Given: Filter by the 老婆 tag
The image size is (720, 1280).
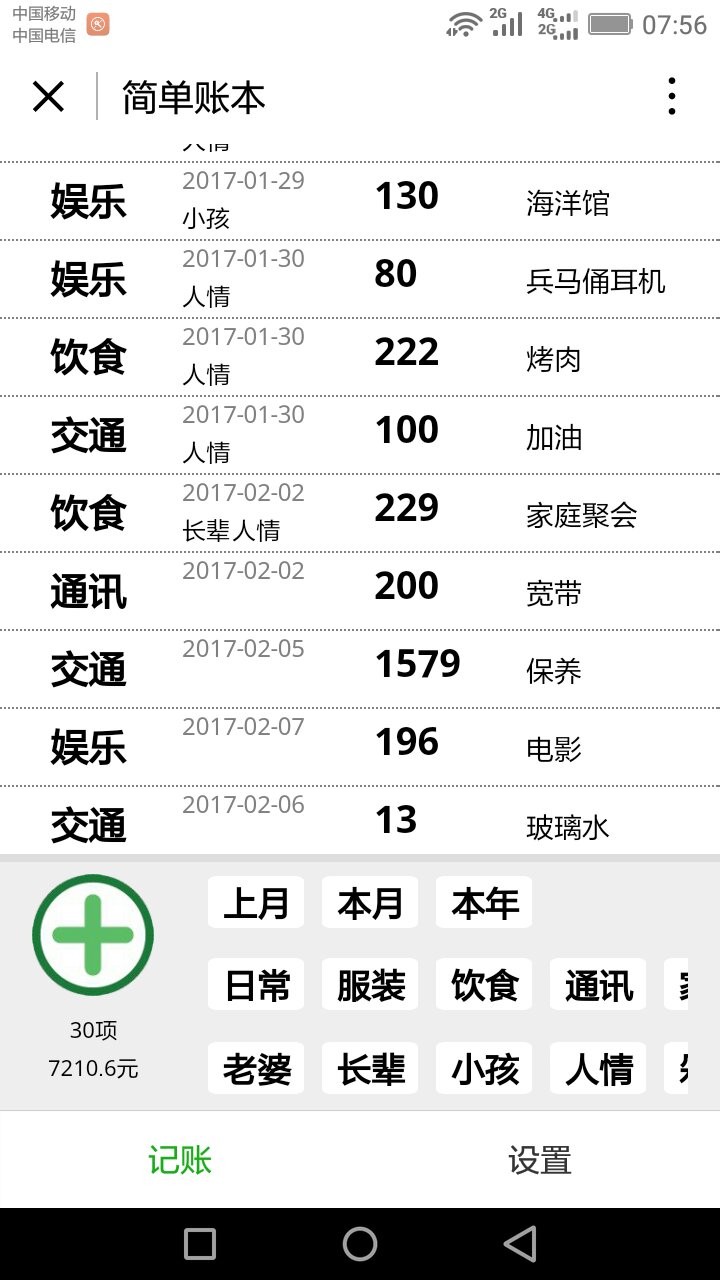Looking at the screenshot, I should click(x=256, y=1069).
